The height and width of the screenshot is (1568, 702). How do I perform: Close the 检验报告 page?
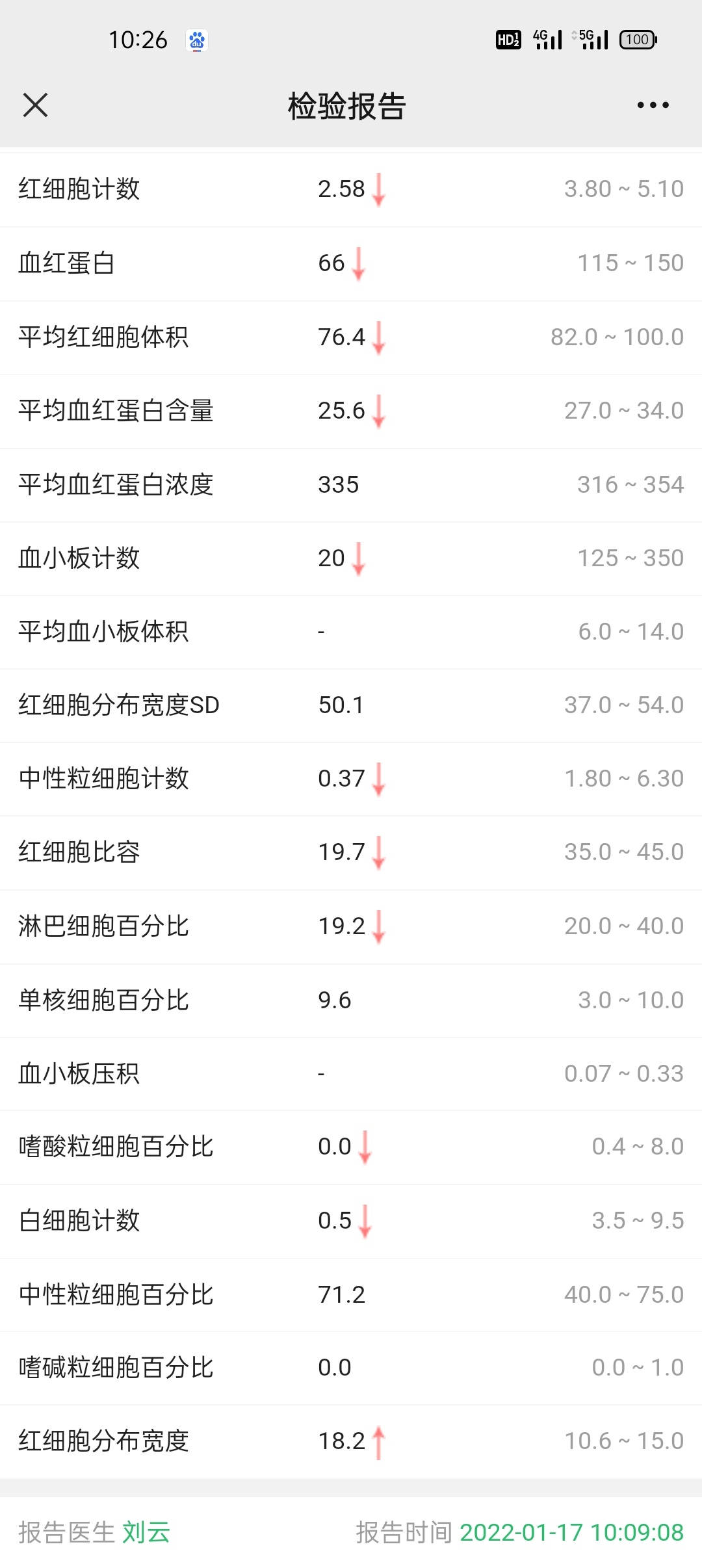pyautogui.click(x=35, y=105)
